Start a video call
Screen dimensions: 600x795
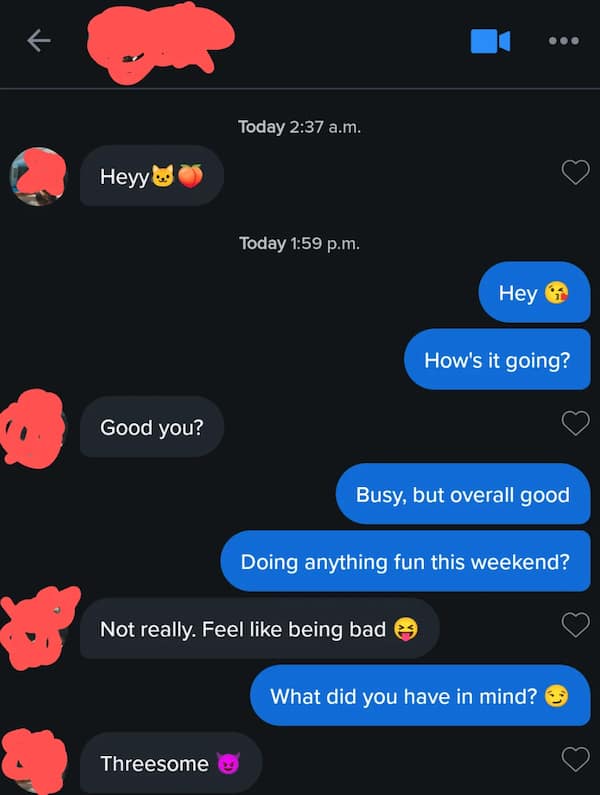[490, 41]
